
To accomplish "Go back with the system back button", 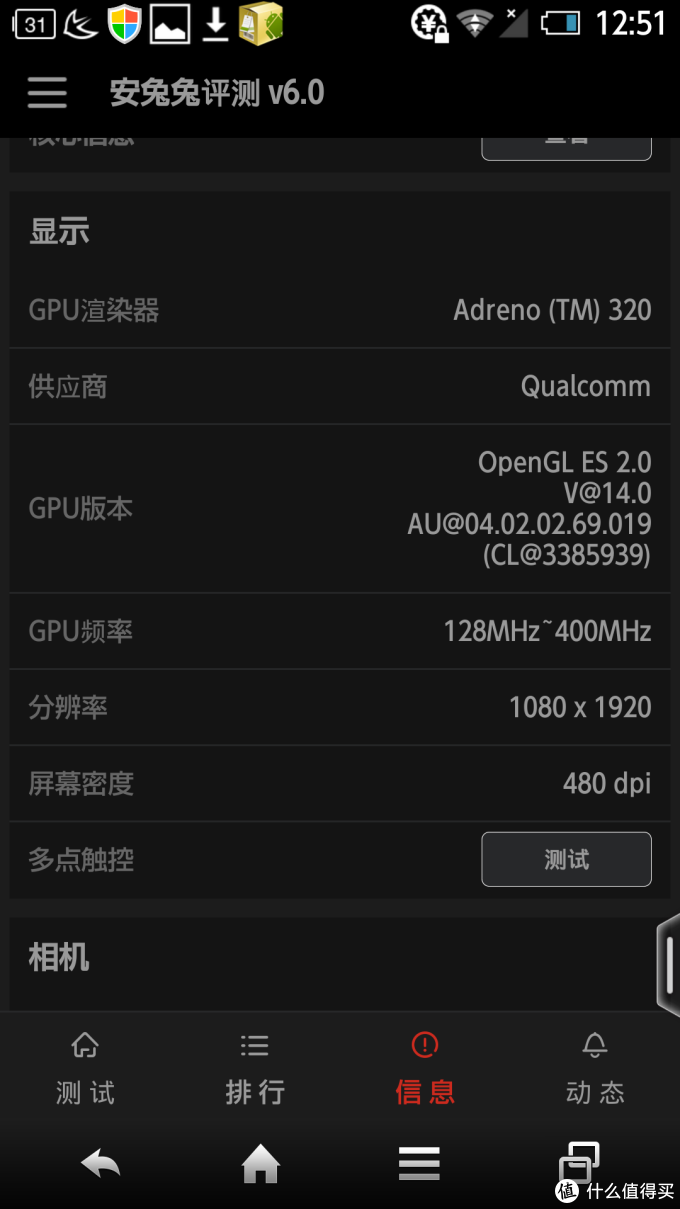I will click(100, 1163).
